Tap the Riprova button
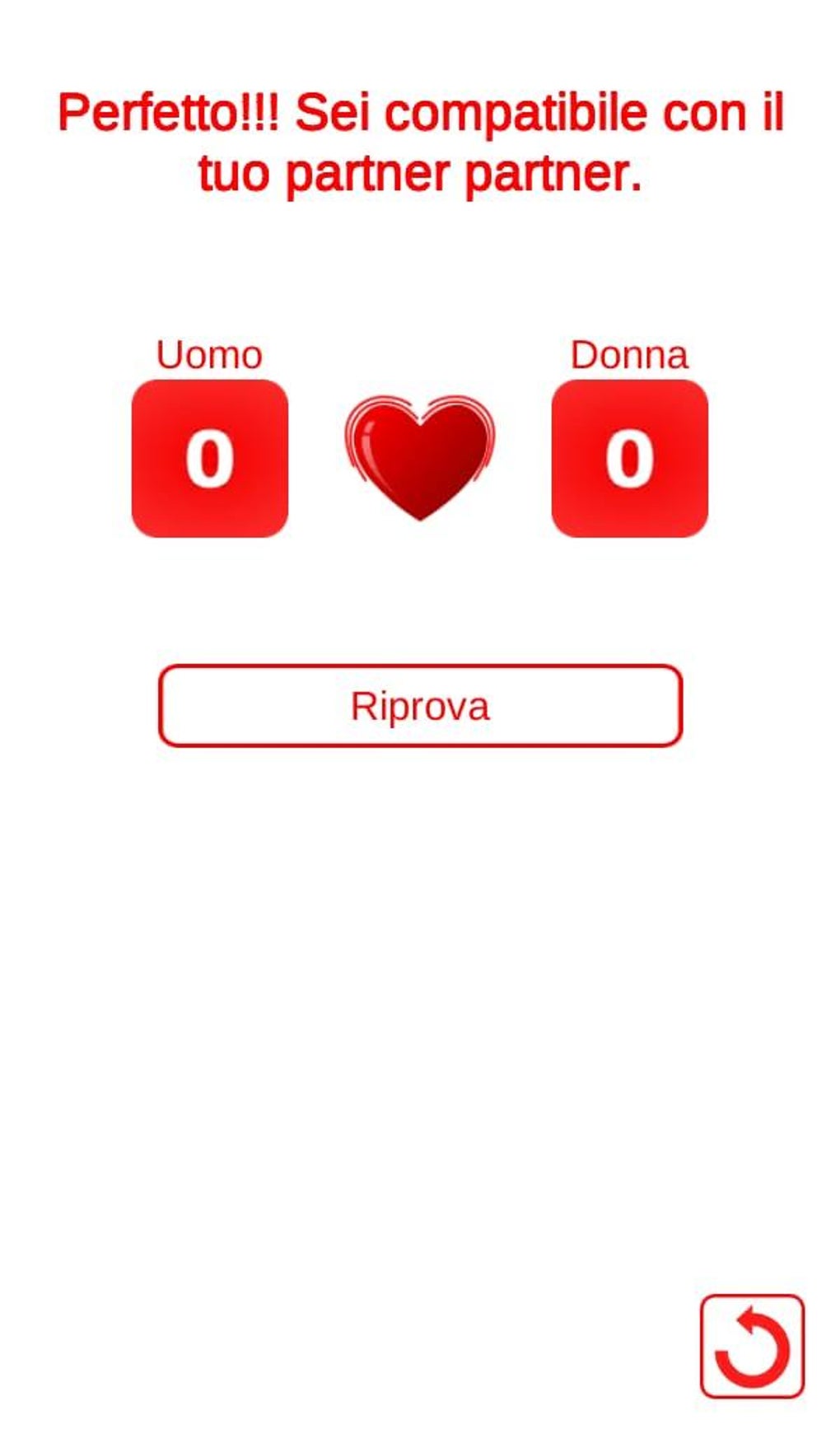 pos(420,706)
